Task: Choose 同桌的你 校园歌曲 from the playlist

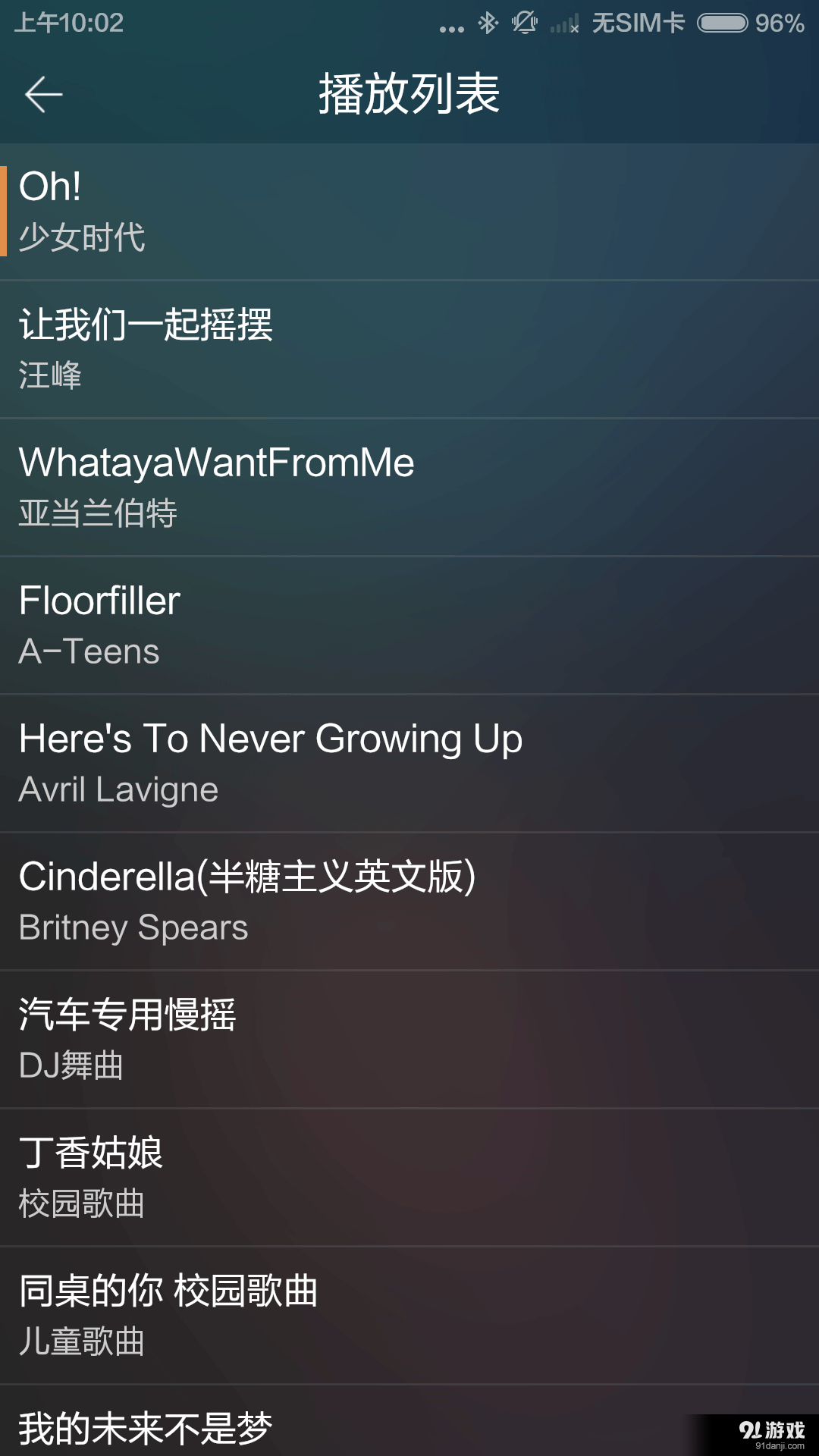Action: [x=409, y=1315]
